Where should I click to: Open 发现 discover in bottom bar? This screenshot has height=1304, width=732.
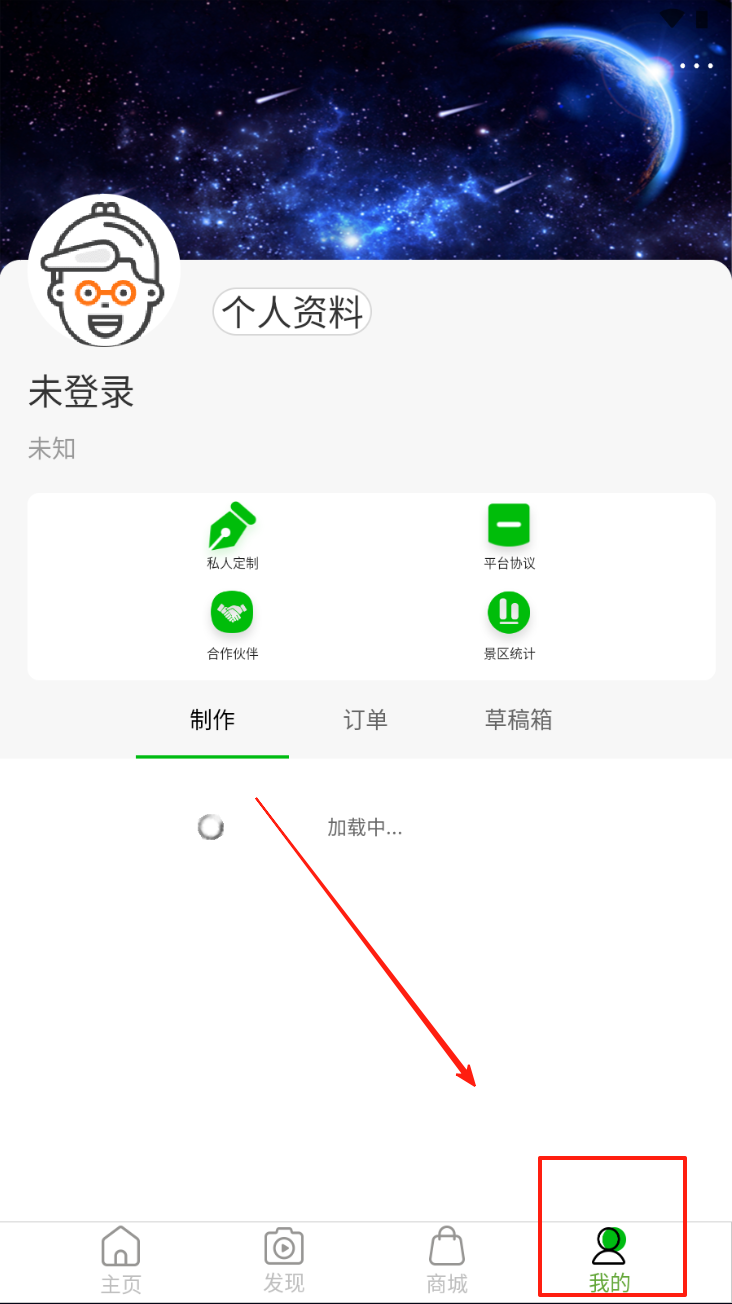[284, 1260]
